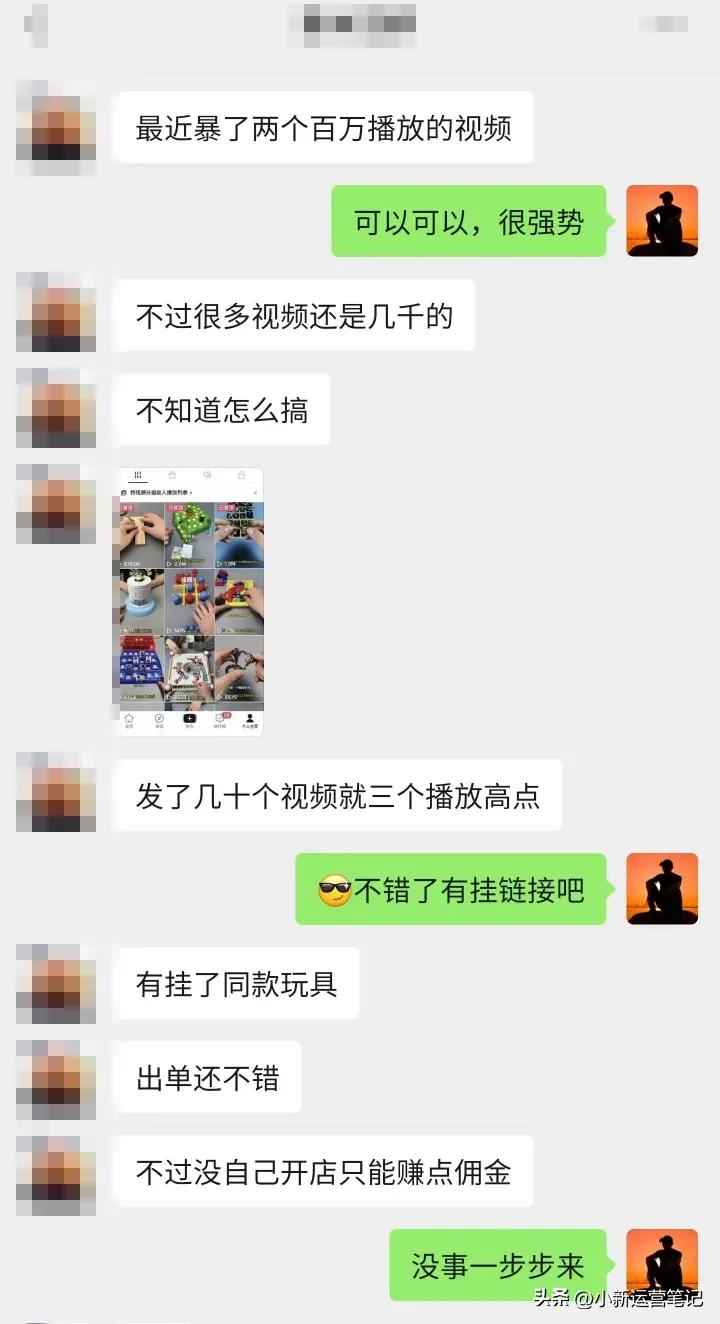This screenshot has width=720, height=1324.
Task: Tap the lock icon at top right
Action: pos(240,474)
